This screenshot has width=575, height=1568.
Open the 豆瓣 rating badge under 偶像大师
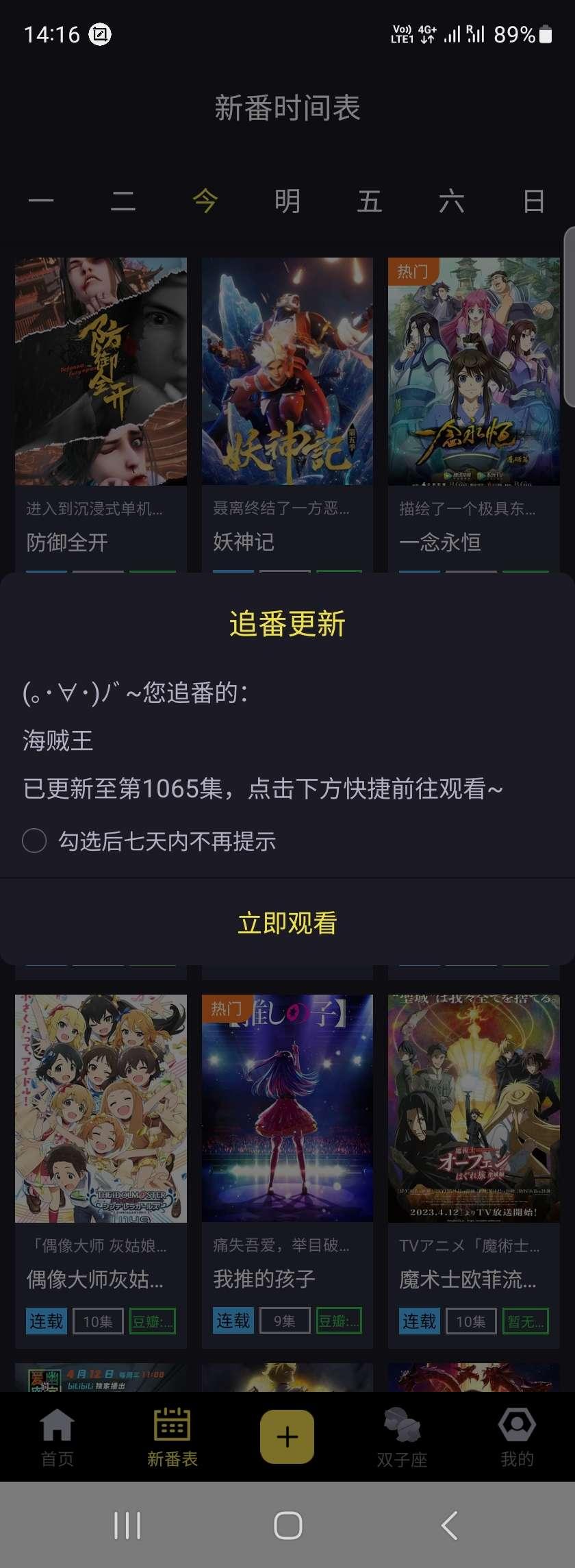coord(154,1321)
